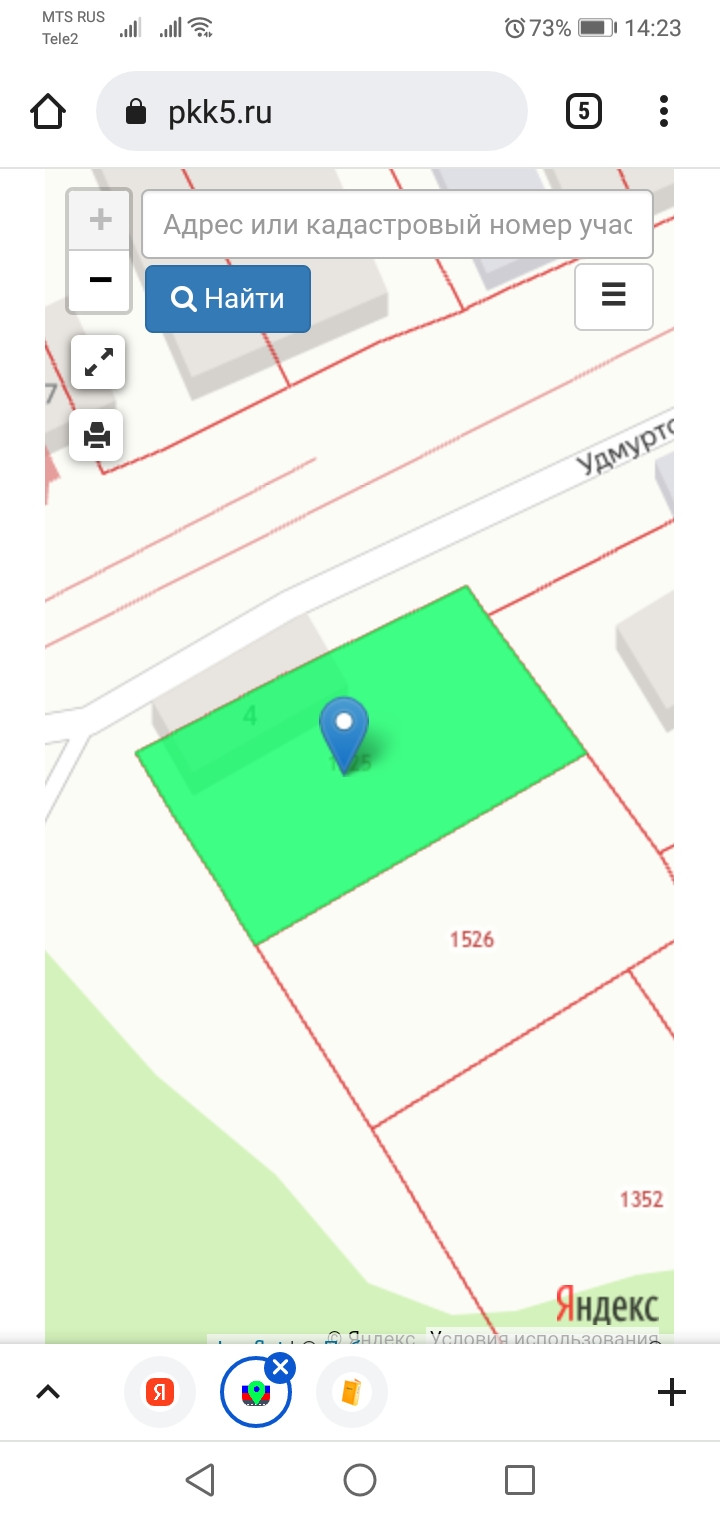Viewport: 720px width, 1520px height.
Task: Zoom in on the cadastral map
Action: (100, 219)
